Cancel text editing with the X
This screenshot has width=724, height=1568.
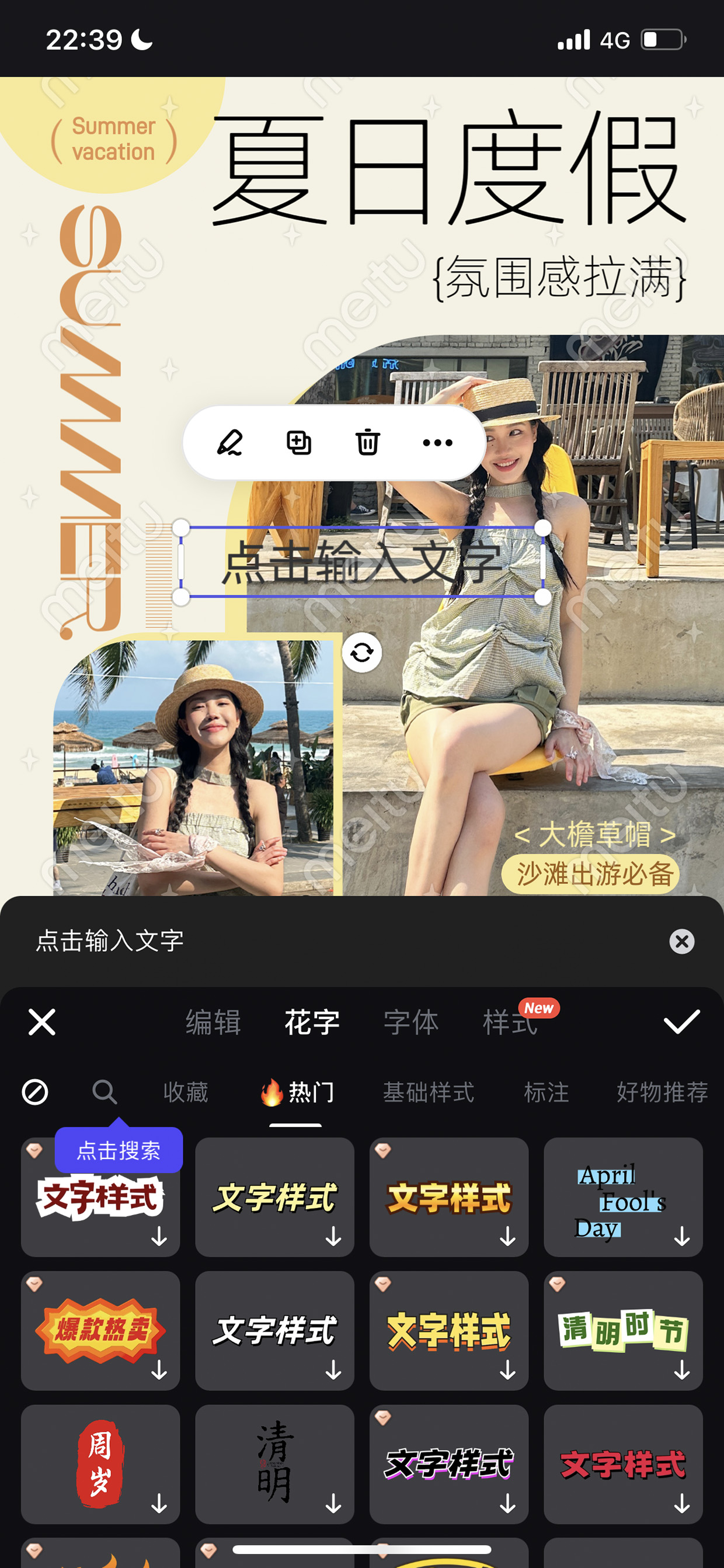(x=42, y=1022)
